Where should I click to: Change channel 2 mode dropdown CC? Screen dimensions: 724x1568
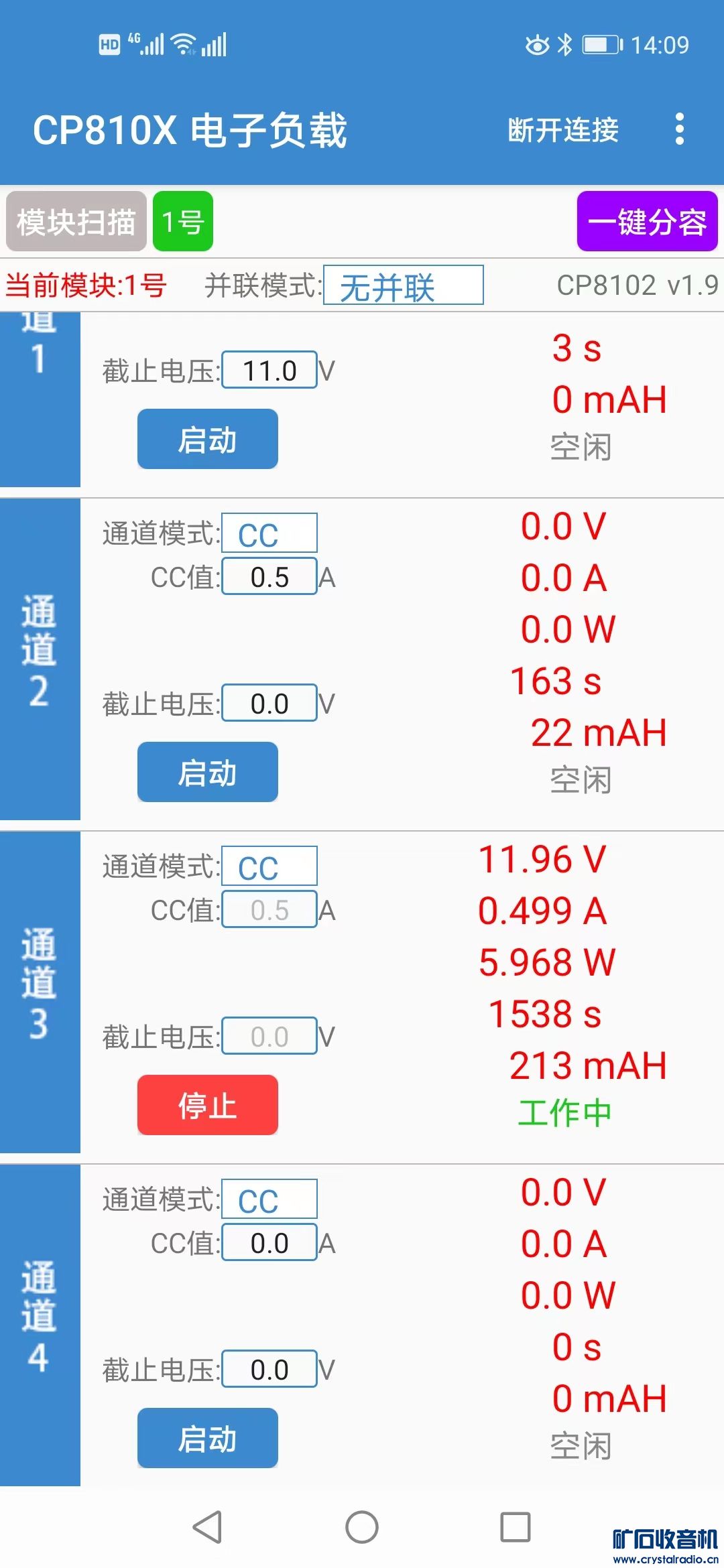pyautogui.click(x=269, y=533)
